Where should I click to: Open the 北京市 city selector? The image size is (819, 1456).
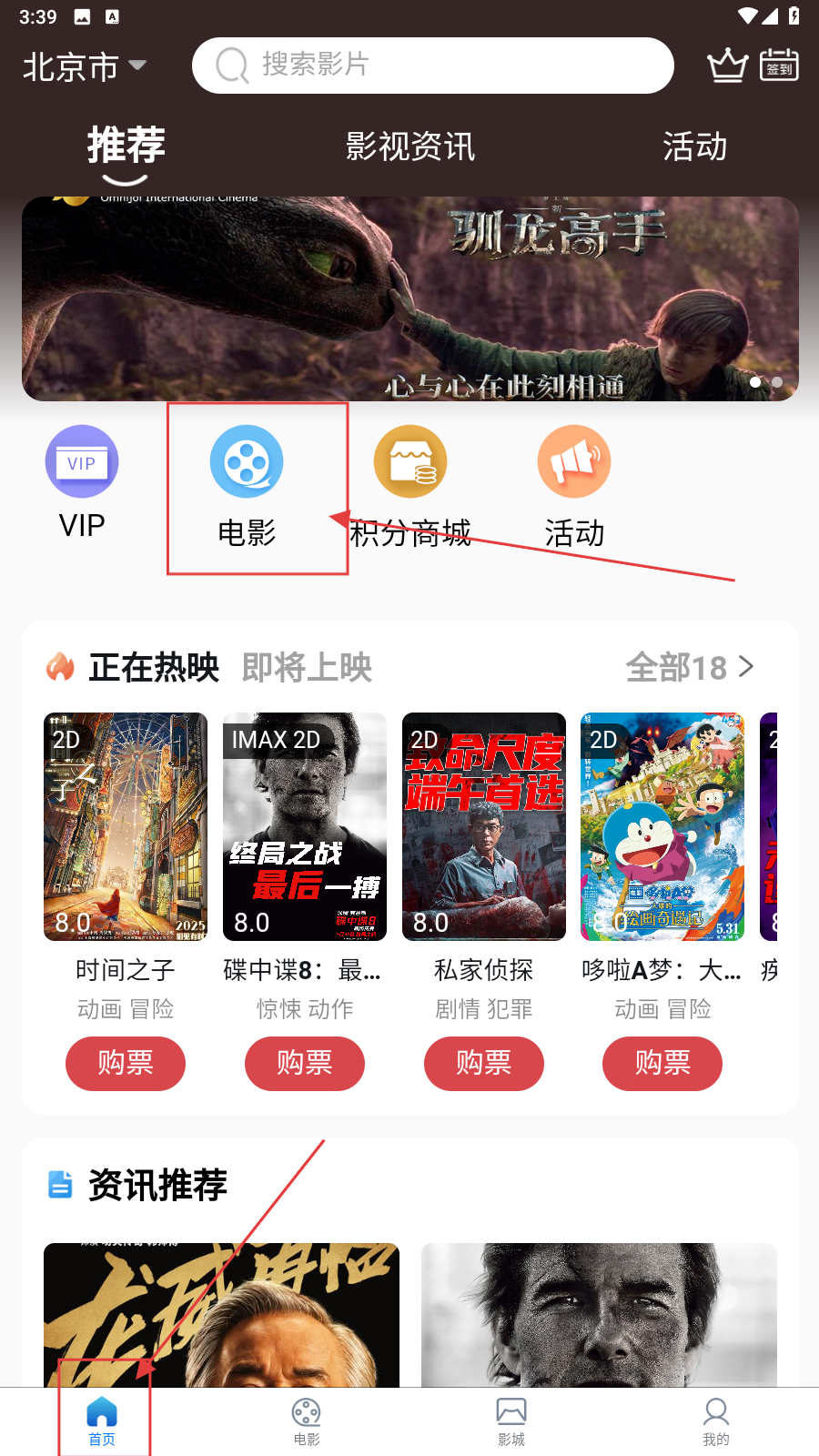tap(84, 66)
